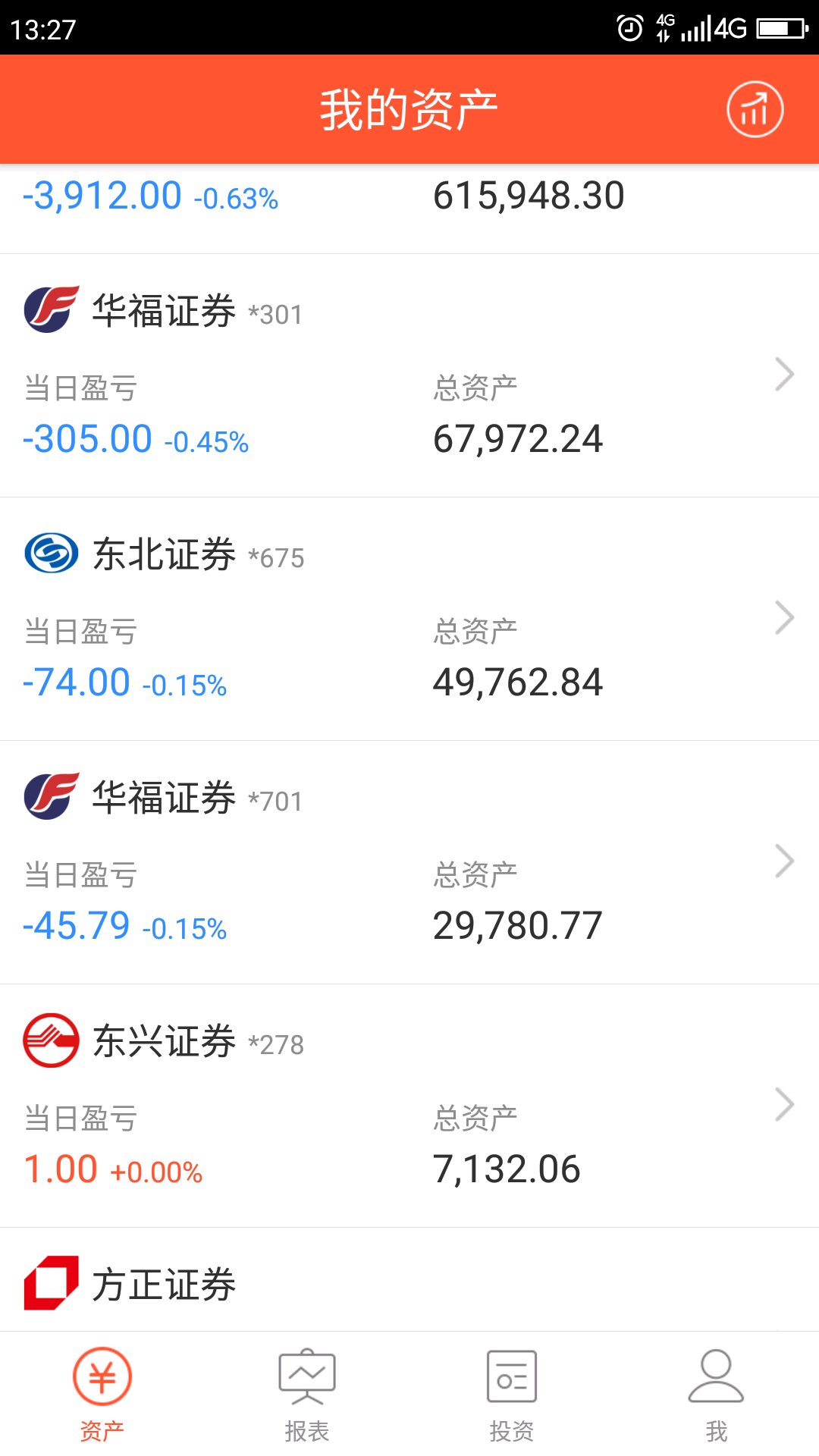The image size is (819, 1456).
Task: Open 华福证券 account ending in 701
Action: pyautogui.click(x=409, y=862)
